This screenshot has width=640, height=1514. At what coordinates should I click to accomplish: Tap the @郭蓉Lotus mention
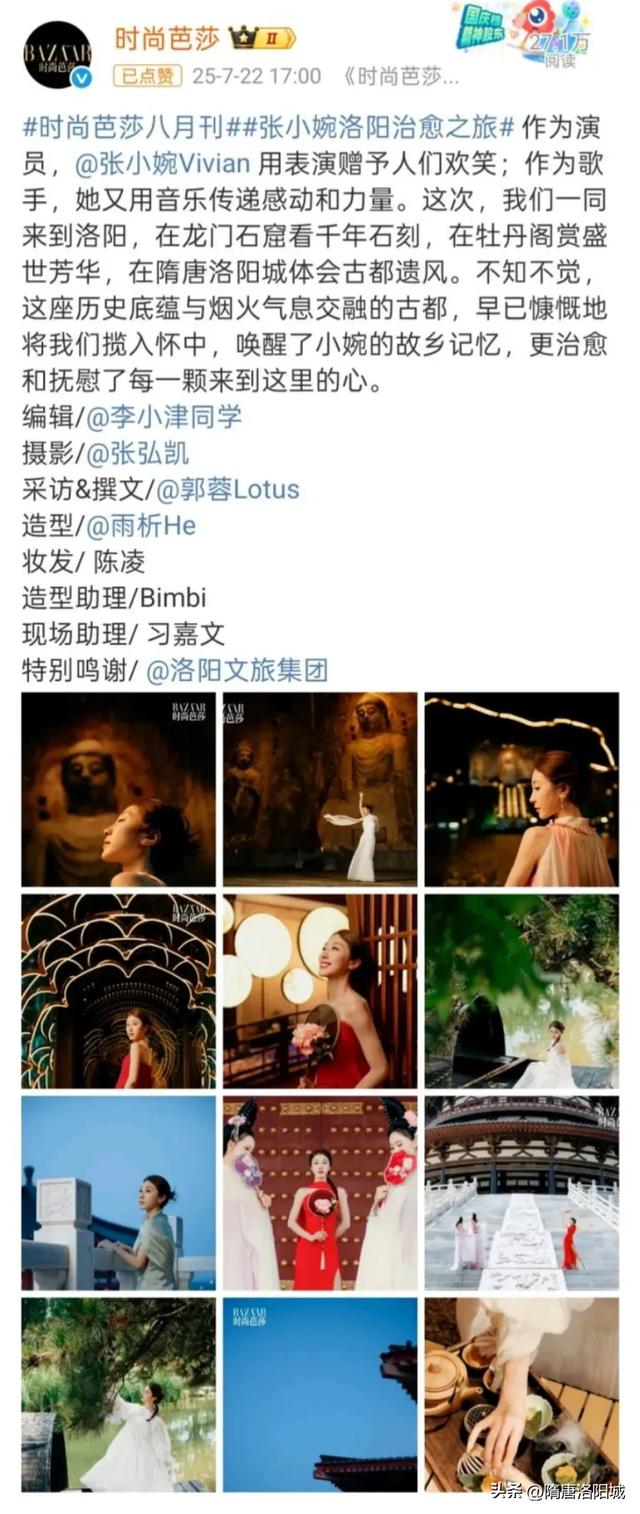coord(227,489)
